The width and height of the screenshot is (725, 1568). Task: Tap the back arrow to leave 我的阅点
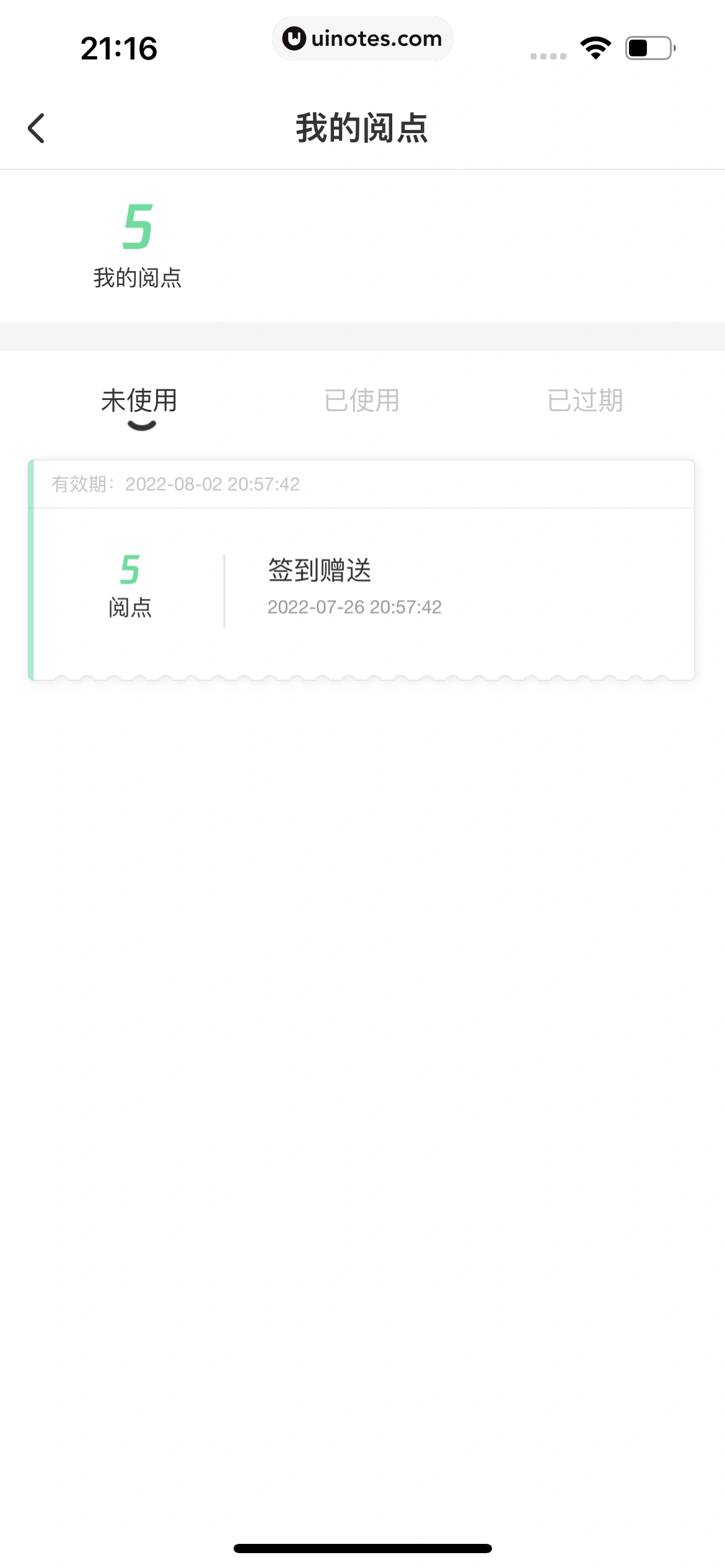click(x=37, y=128)
